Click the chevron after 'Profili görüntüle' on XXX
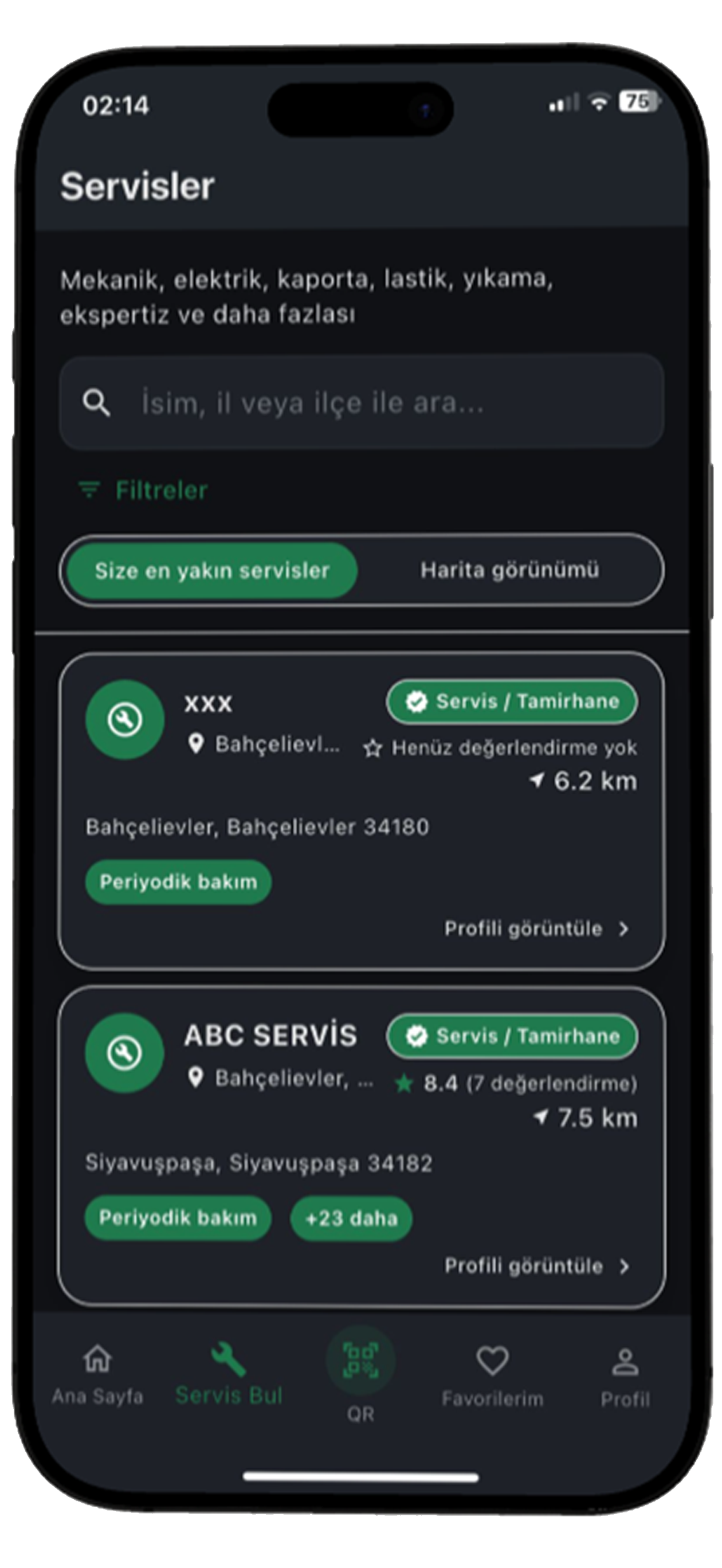722x1568 pixels. [x=625, y=930]
